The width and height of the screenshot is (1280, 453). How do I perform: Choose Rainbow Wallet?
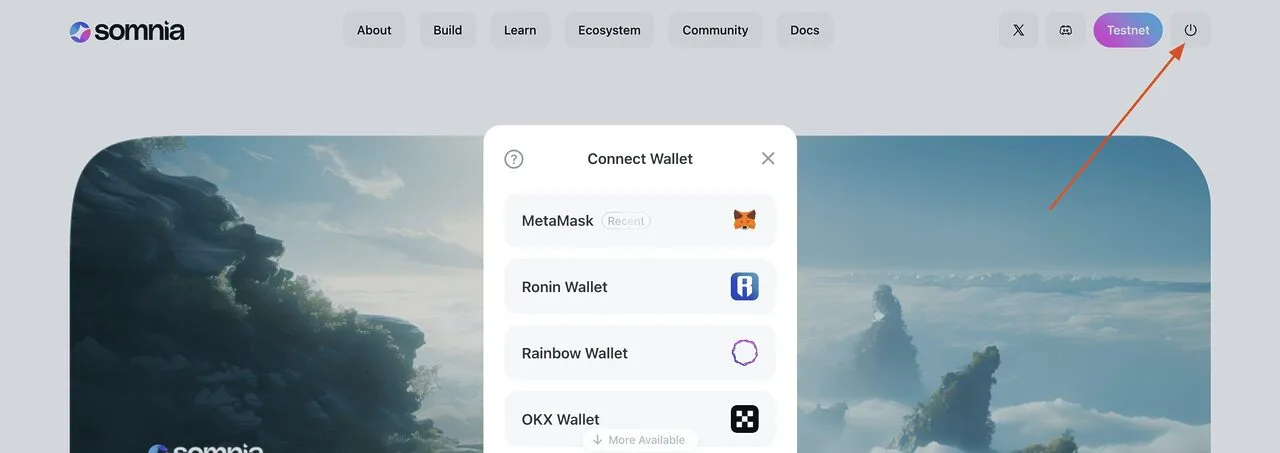[x=640, y=353]
